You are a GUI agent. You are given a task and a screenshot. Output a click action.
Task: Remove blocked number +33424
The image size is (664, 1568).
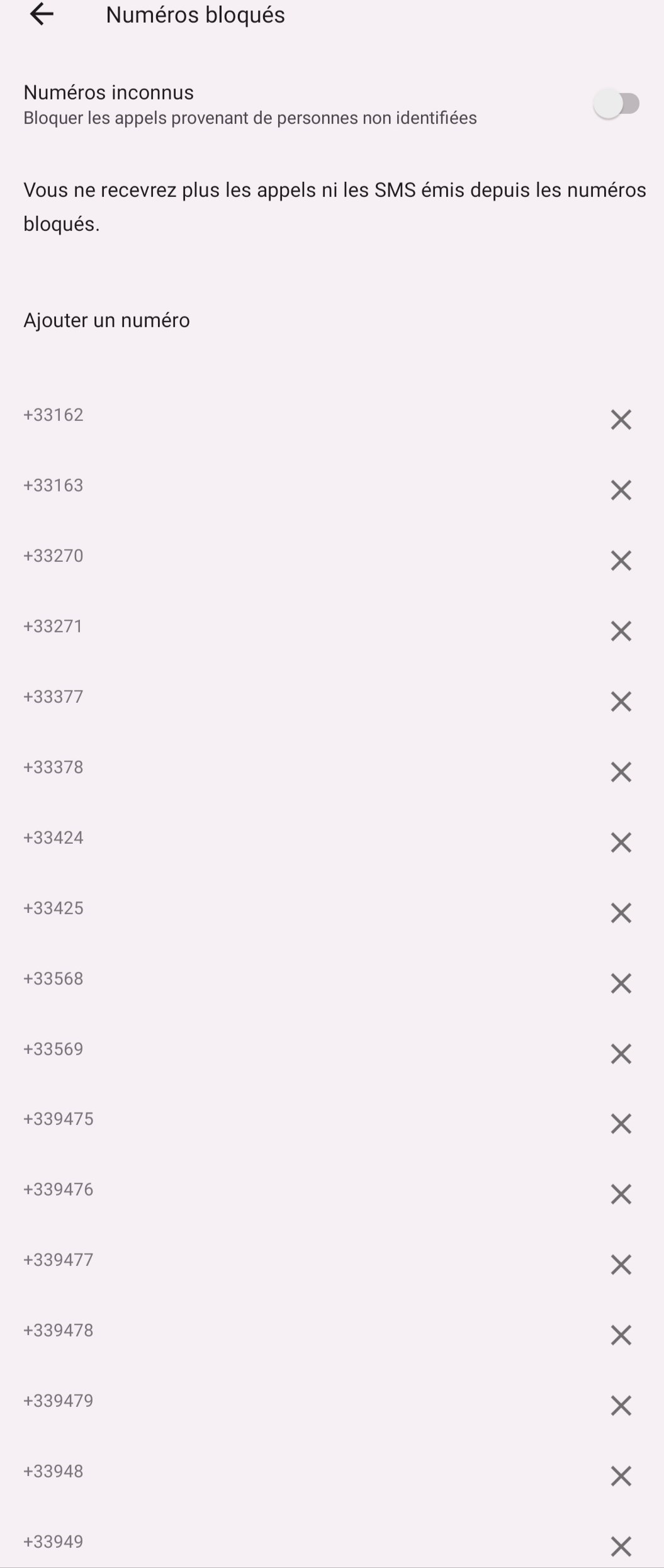(x=621, y=843)
